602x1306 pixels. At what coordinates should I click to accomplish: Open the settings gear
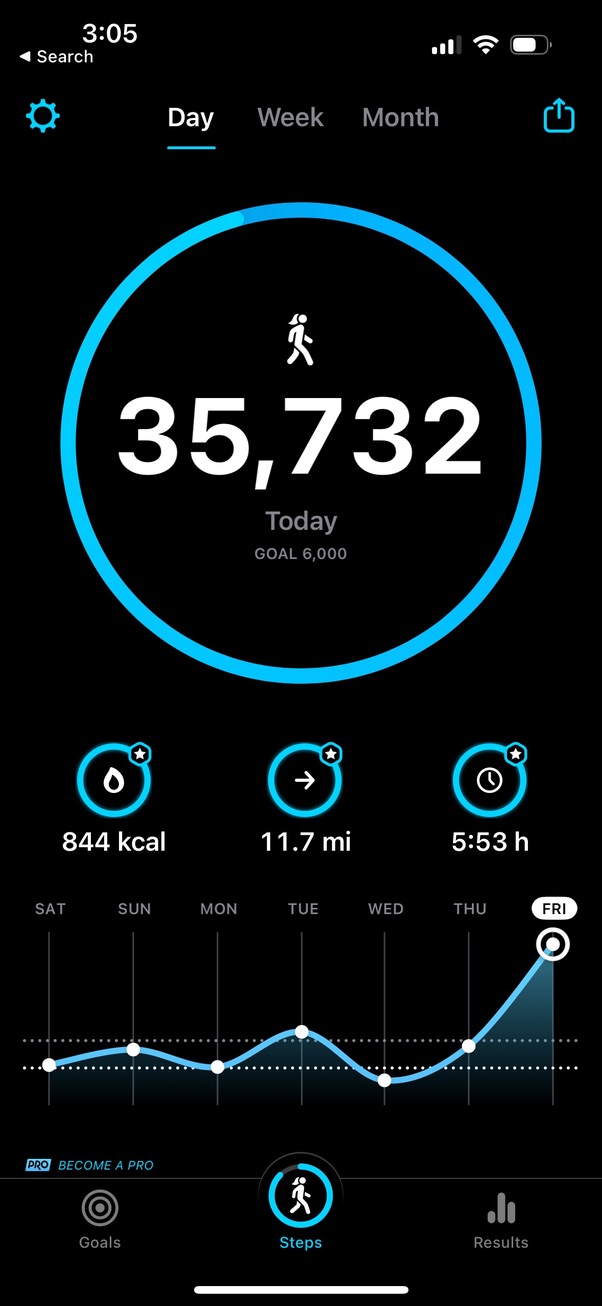[43, 117]
